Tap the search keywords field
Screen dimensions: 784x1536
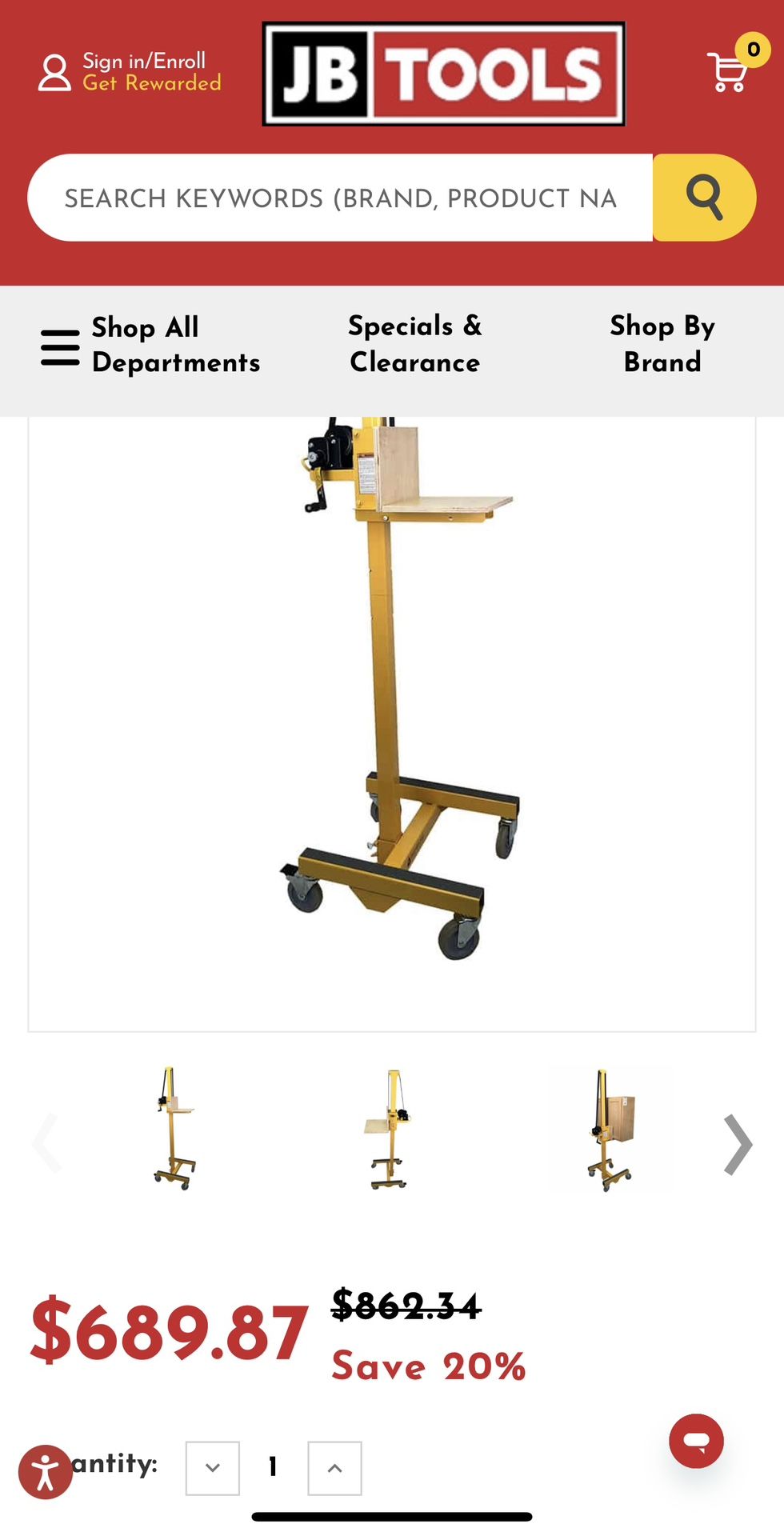tap(341, 198)
